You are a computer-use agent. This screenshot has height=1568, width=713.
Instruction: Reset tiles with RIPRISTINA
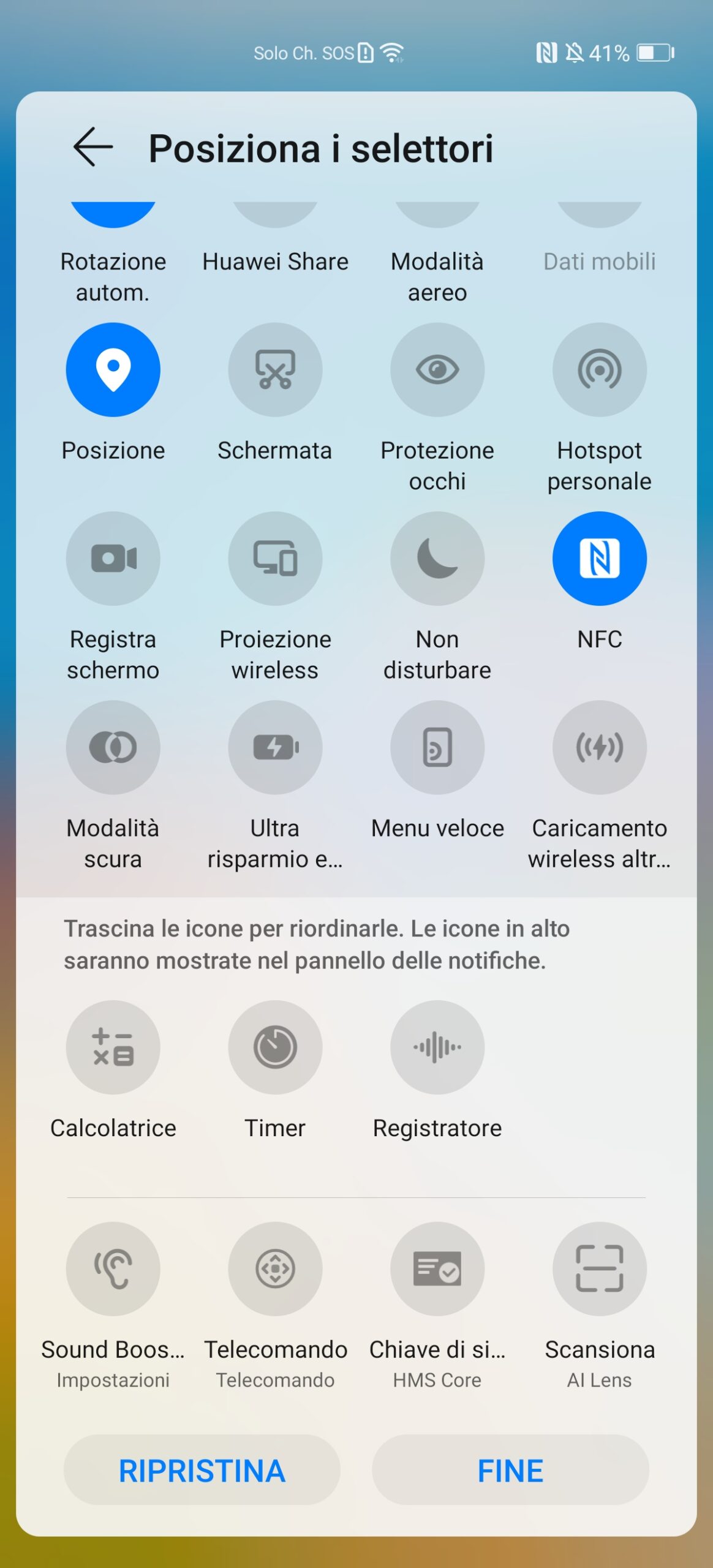pos(202,1470)
